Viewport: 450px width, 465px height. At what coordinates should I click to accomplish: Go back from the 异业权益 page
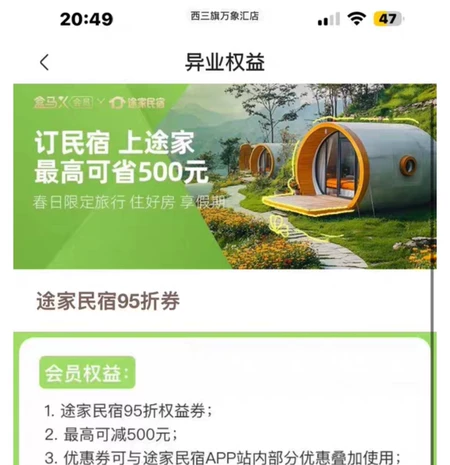coord(44,62)
